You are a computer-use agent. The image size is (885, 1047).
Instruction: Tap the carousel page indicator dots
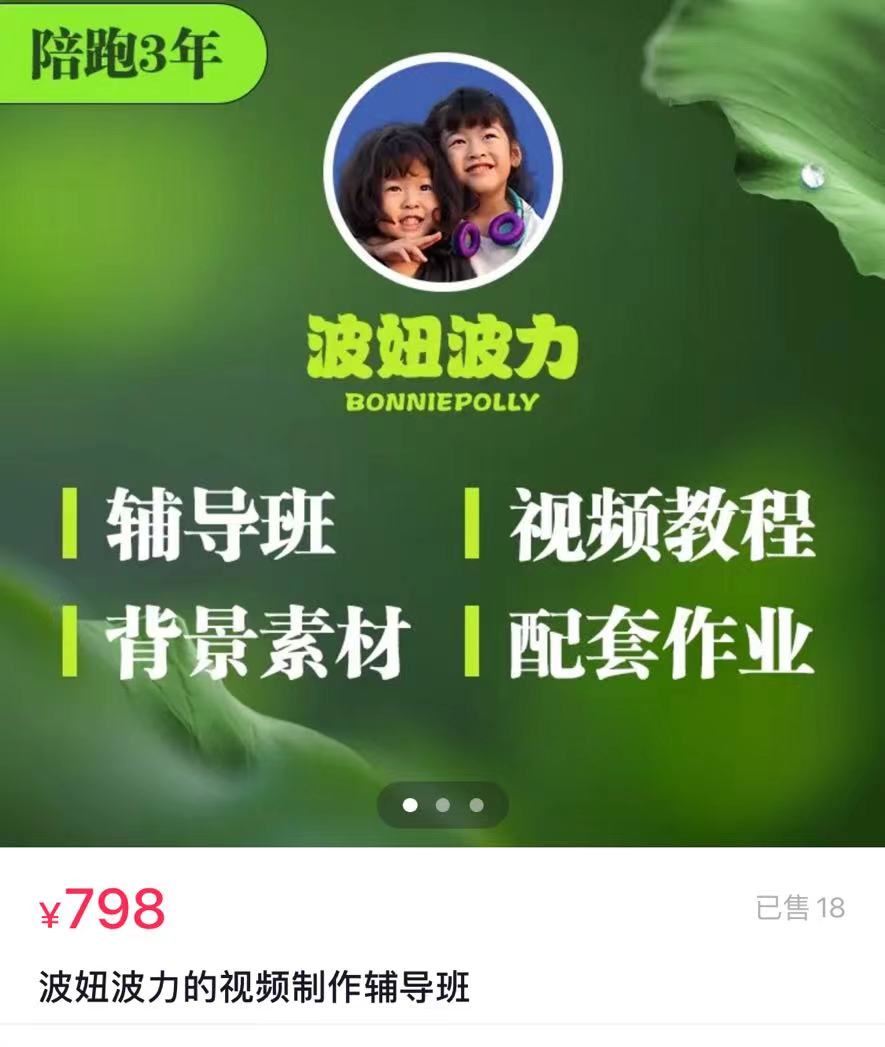point(443,805)
